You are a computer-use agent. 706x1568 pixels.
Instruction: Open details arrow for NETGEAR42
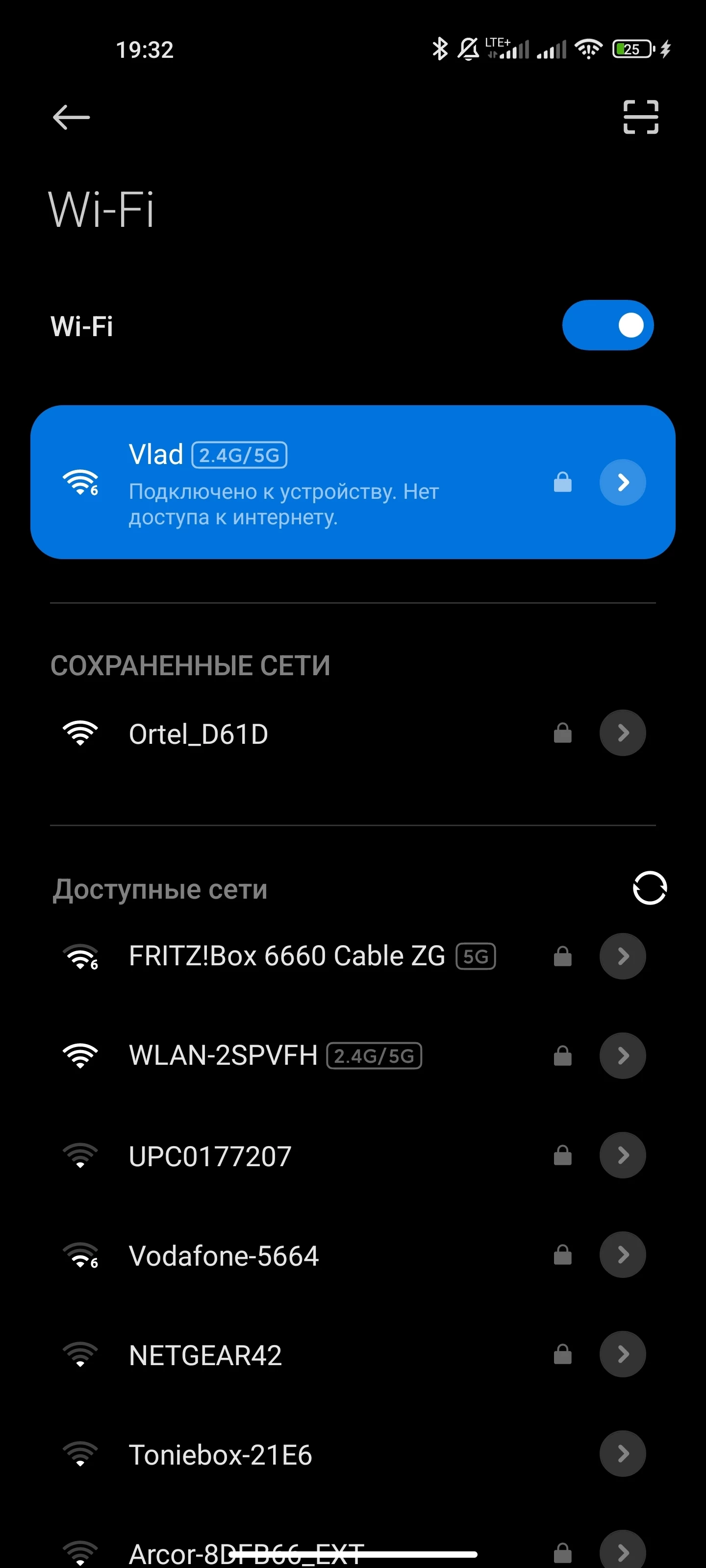[623, 1354]
